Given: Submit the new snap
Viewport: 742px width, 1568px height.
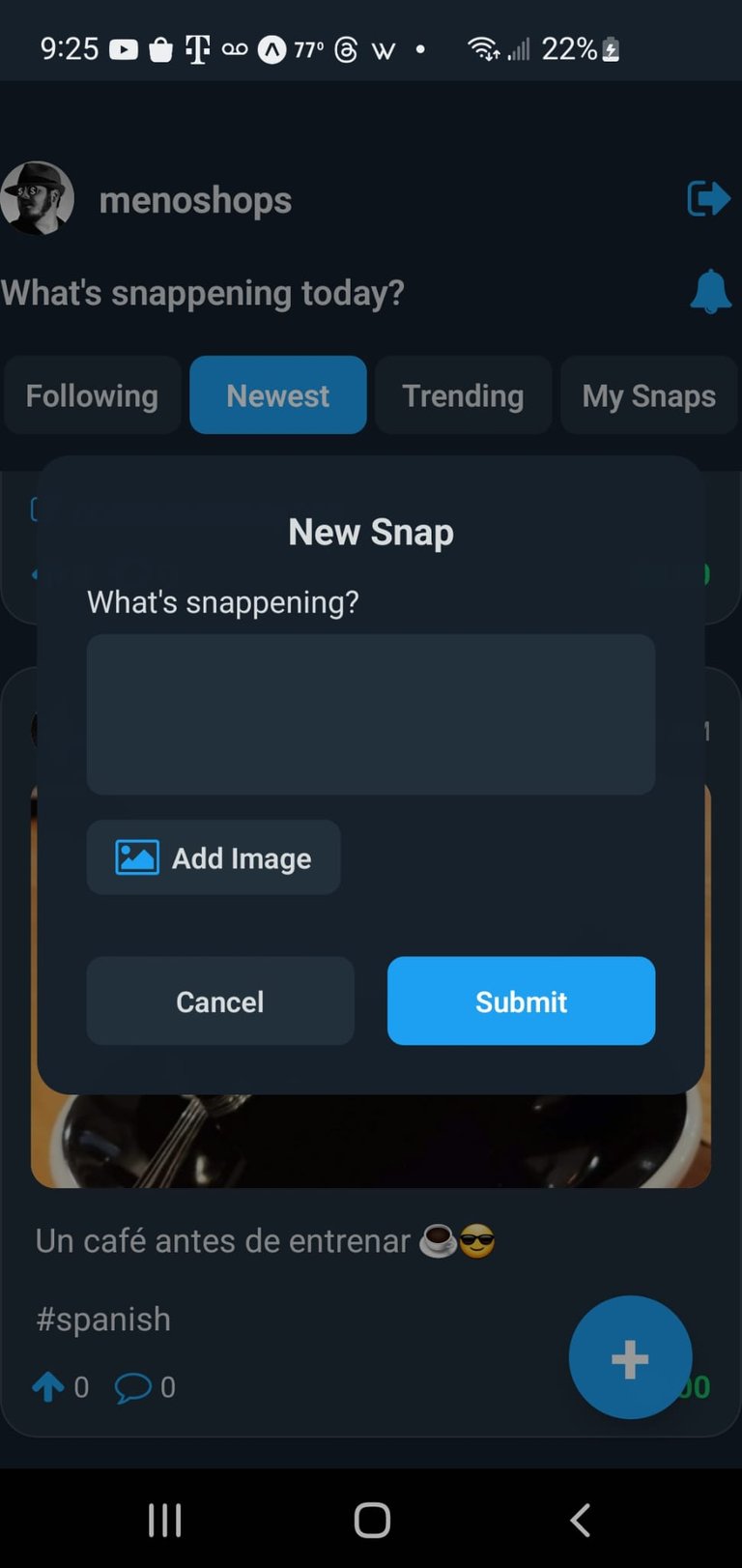Looking at the screenshot, I should (521, 1001).
